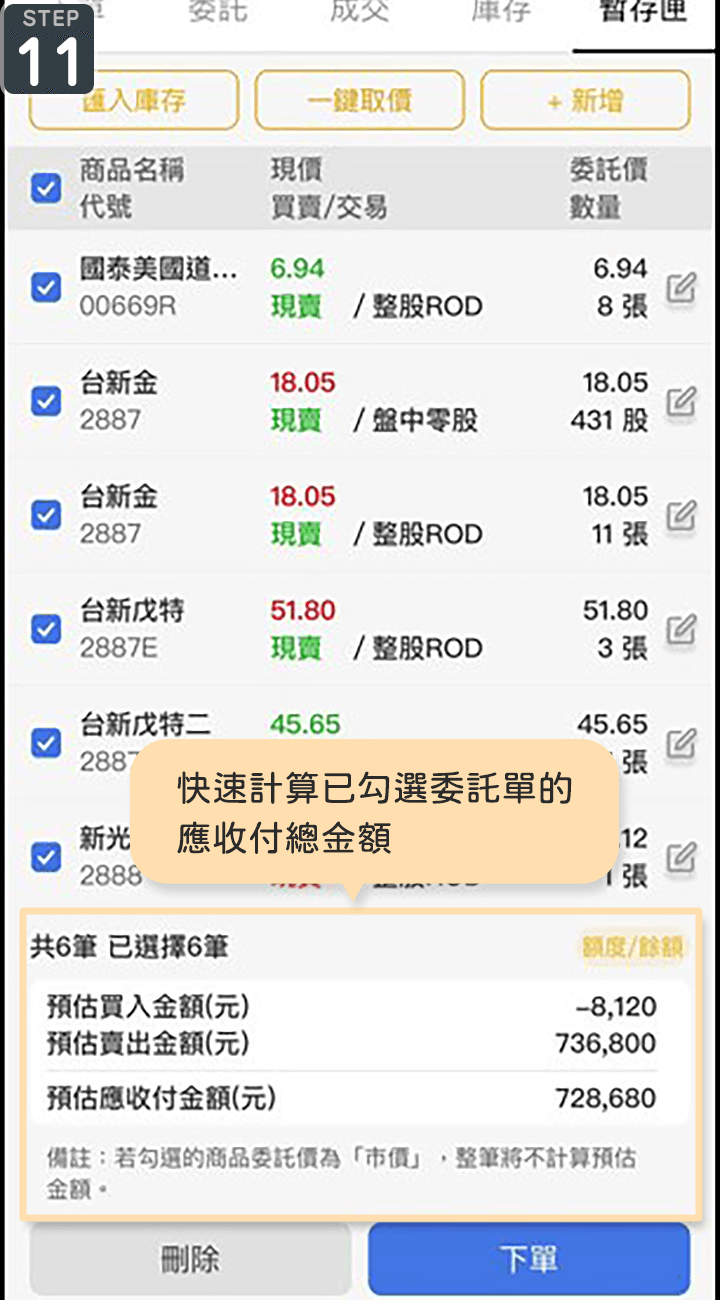Edit the 台新戊特二 order
Screen dimensions: 720x1300
[681, 743]
